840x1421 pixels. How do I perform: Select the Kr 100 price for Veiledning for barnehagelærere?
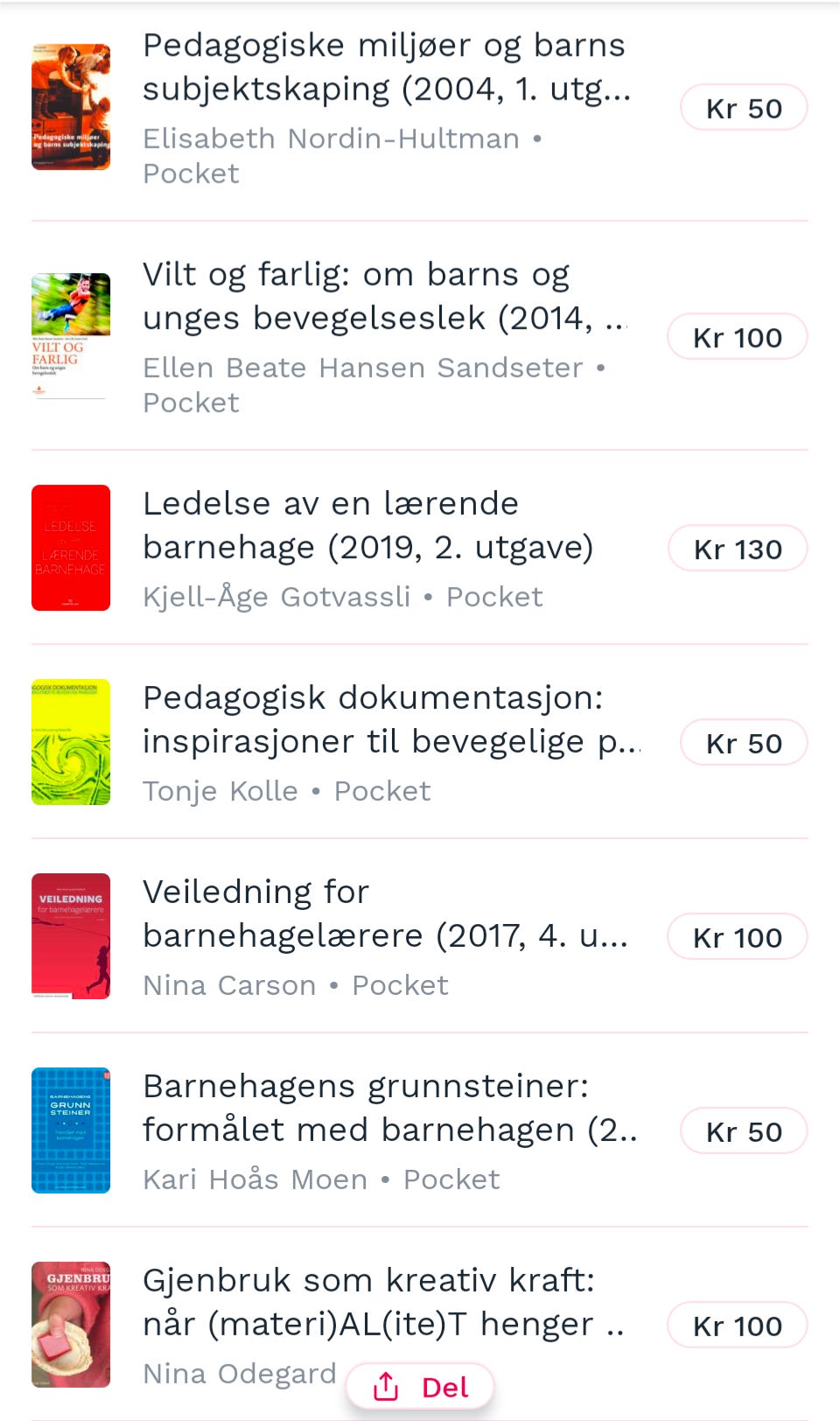738,936
